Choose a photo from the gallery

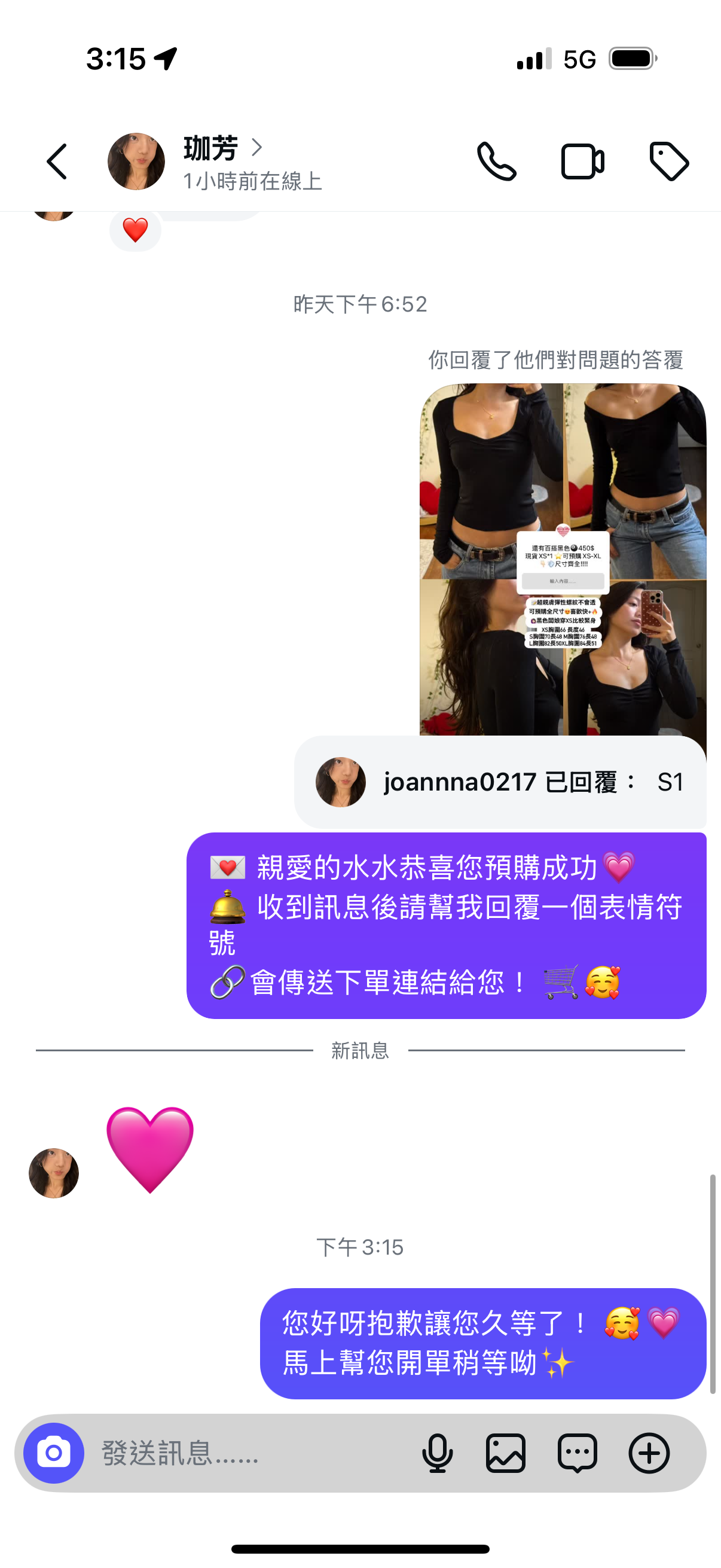click(506, 1453)
